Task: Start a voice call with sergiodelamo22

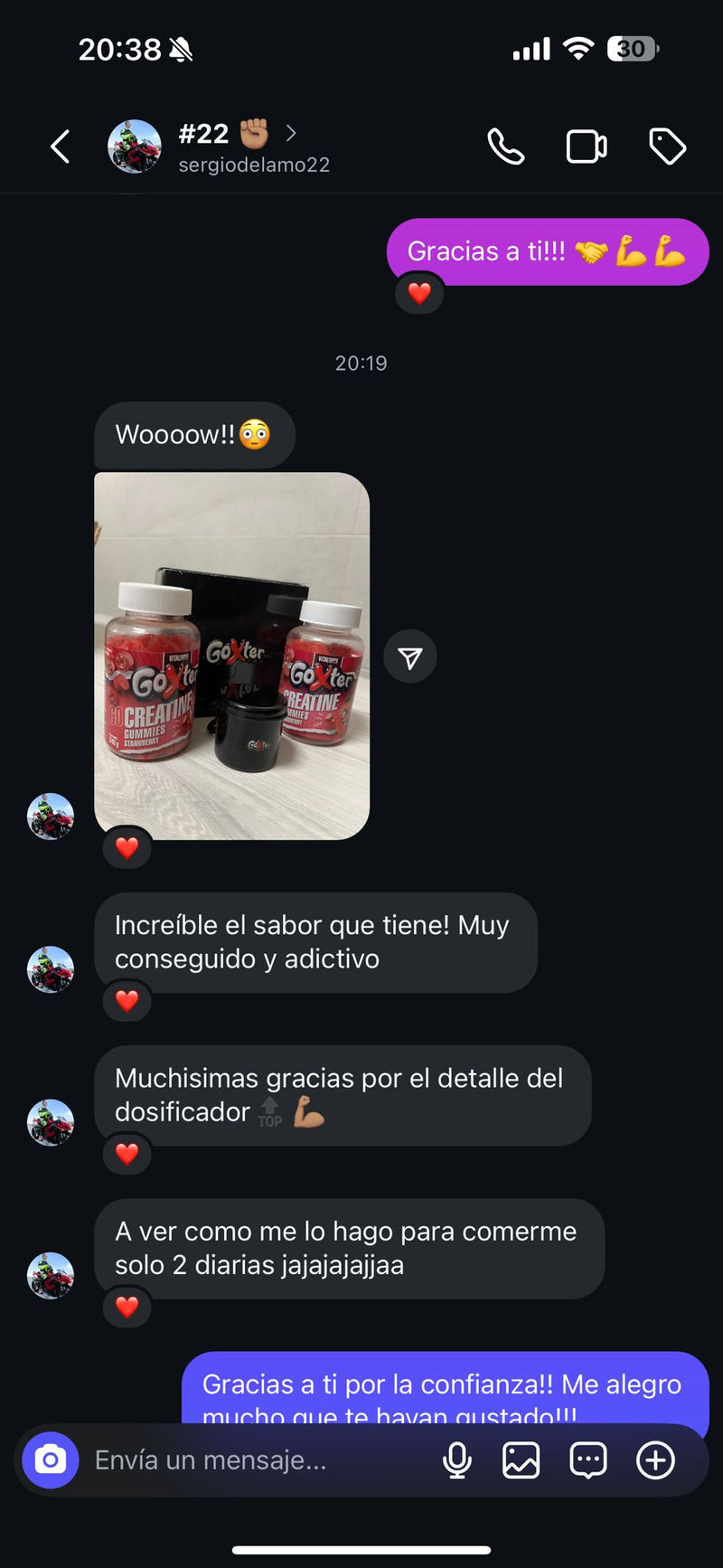Action: pyautogui.click(x=506, y=146)
